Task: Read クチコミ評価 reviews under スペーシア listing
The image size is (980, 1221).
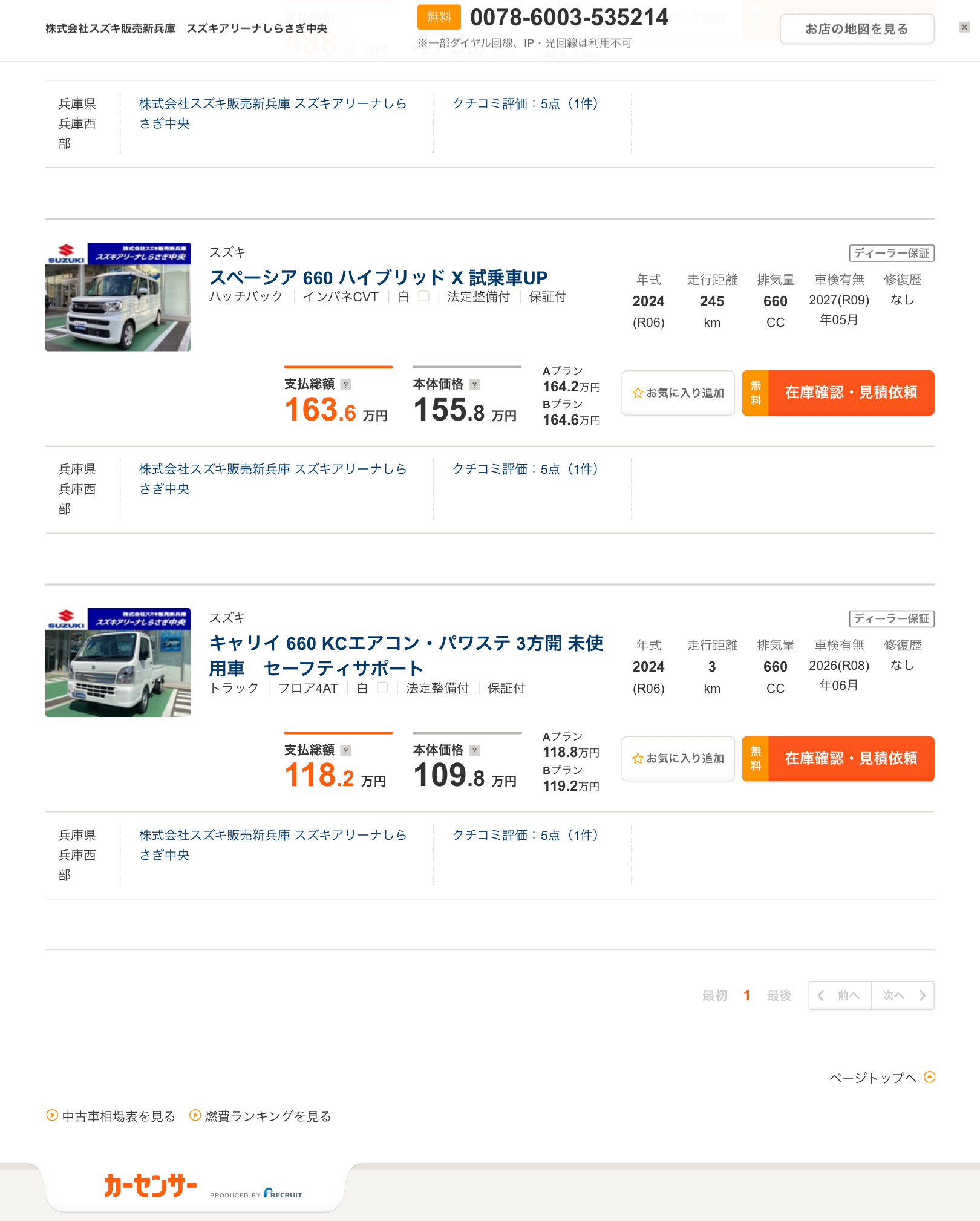Action: 525,469
